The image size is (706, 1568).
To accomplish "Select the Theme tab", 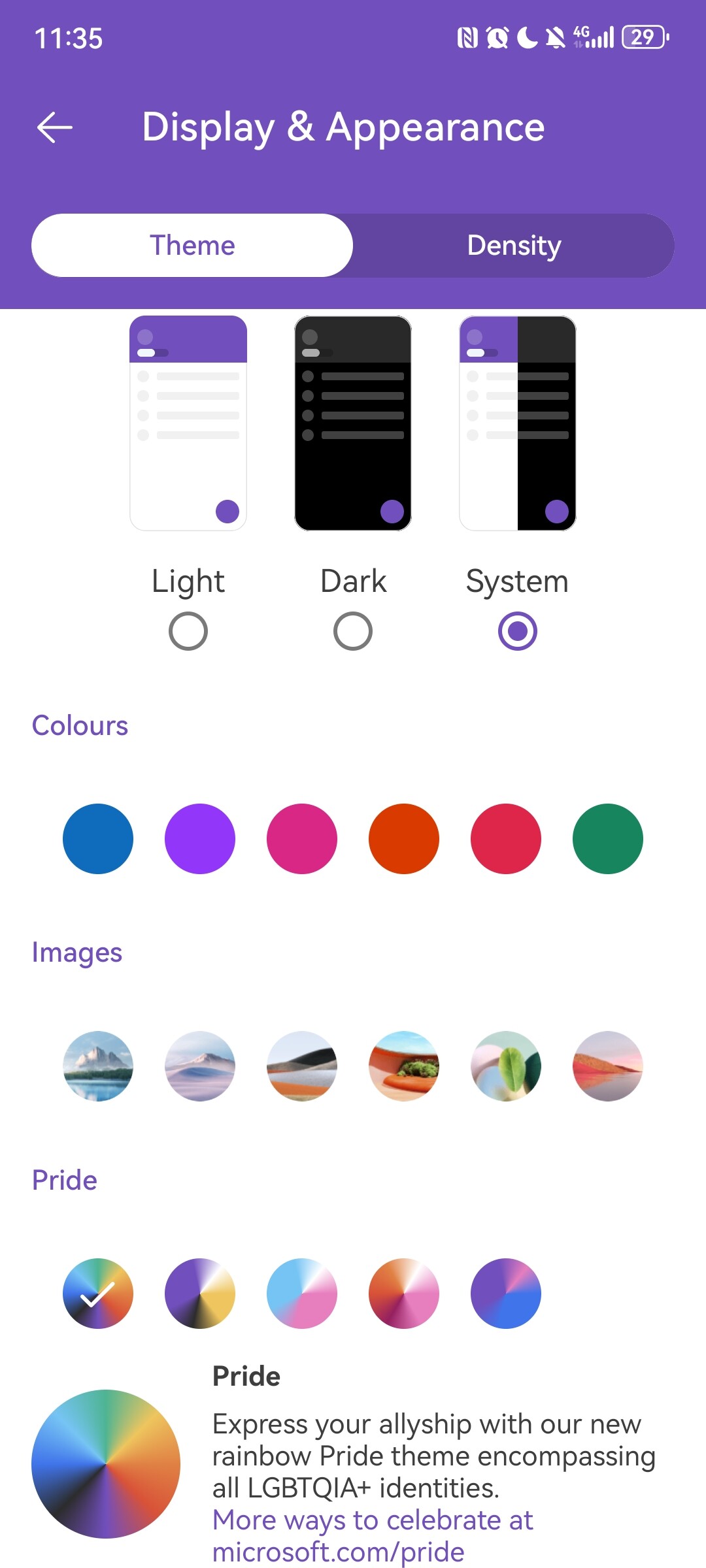I will coord(192,246).
